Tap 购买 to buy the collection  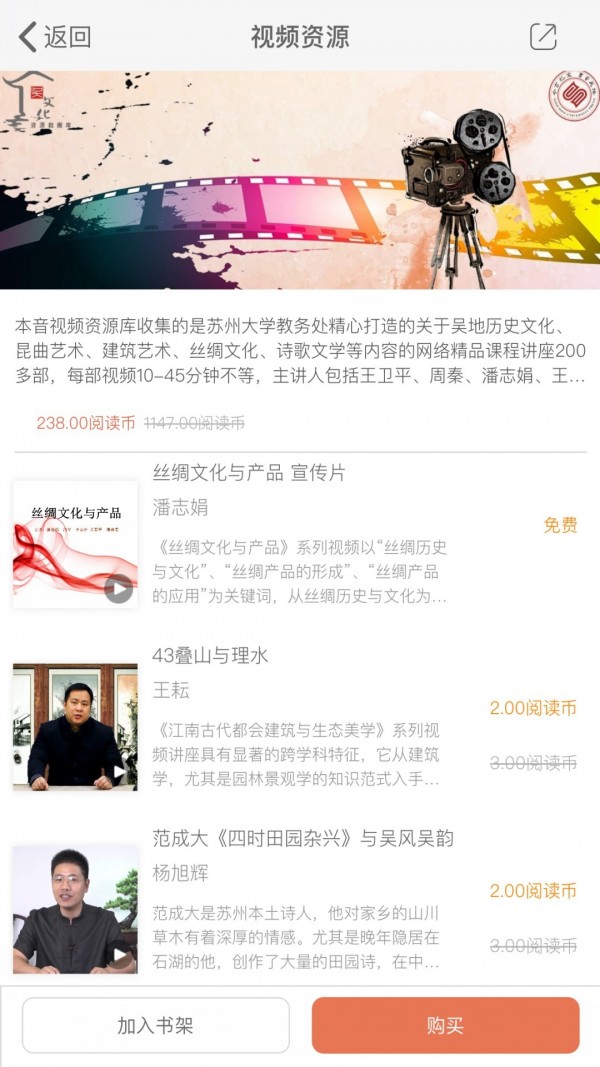[445, 1025]
